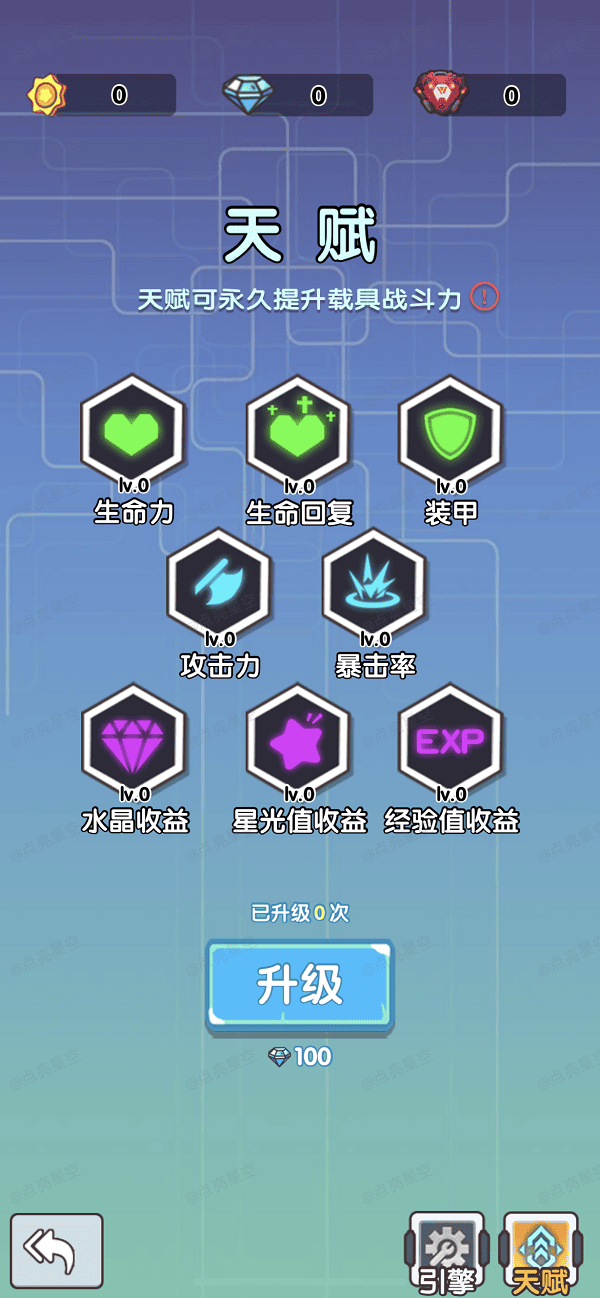Select the 暴击率 crit rate talent
Screen dimensions: 600x1298
click(375, 586)
